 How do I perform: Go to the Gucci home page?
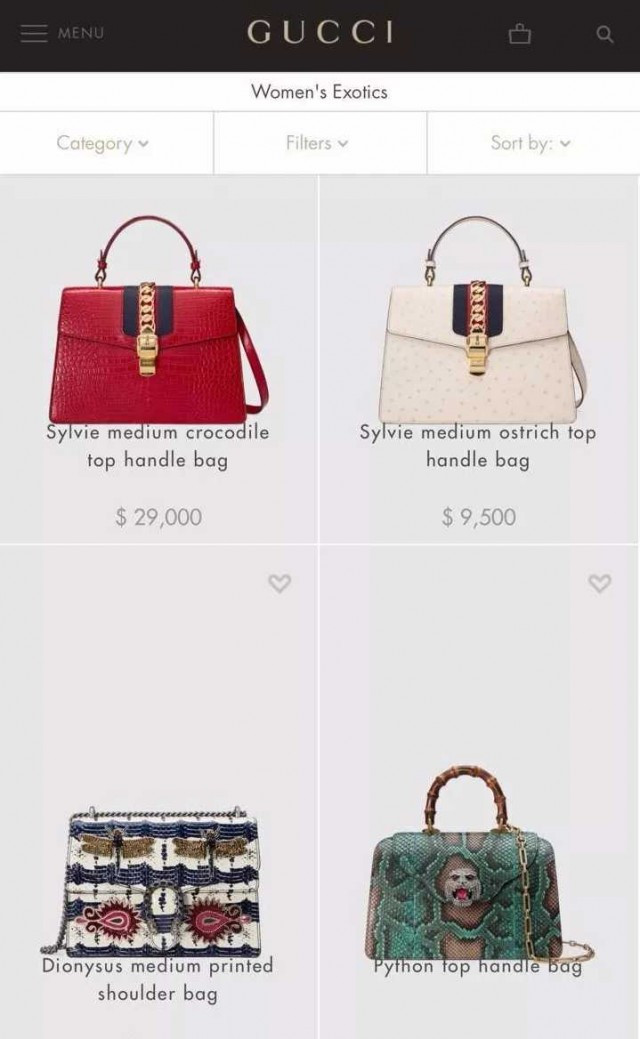(320, 33)
